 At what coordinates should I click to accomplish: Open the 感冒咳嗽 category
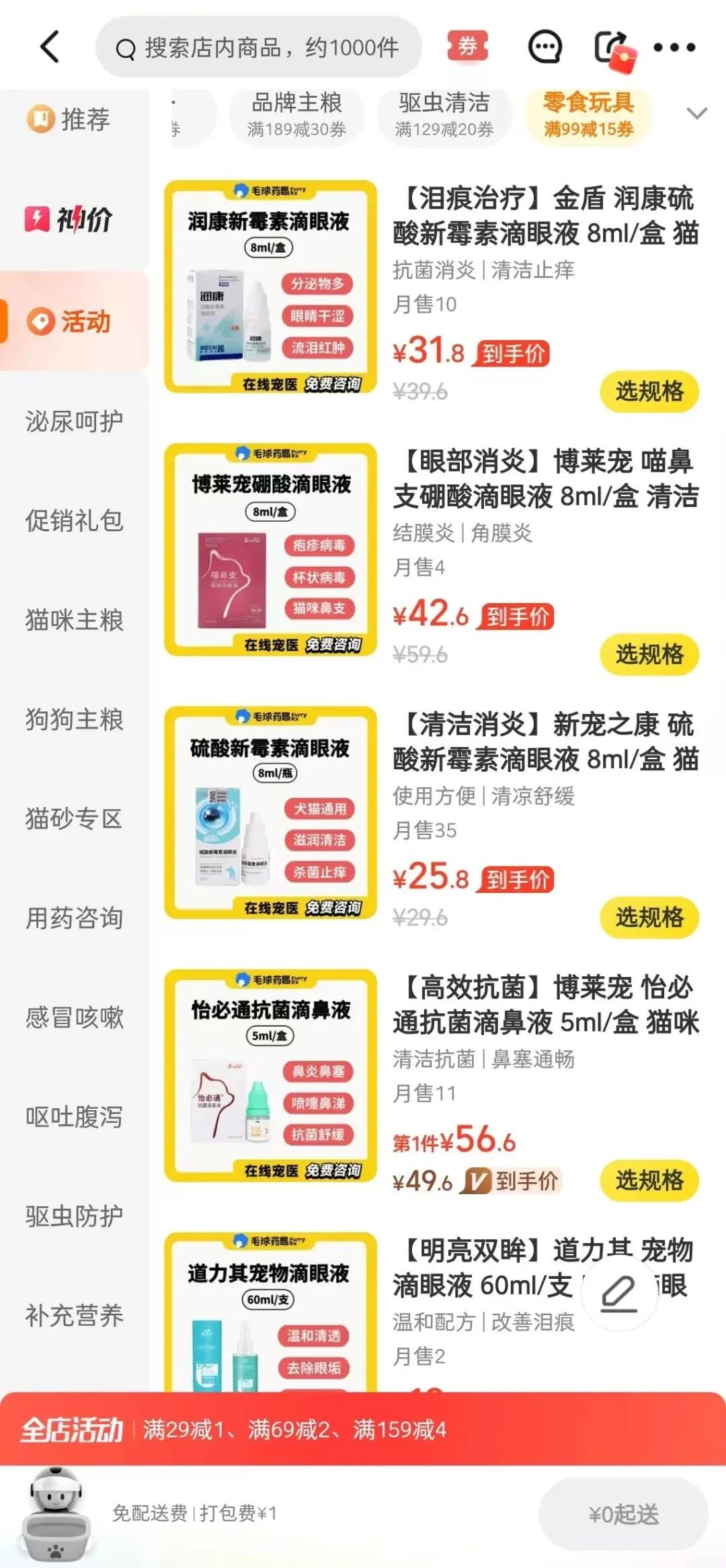point(74,1017)
